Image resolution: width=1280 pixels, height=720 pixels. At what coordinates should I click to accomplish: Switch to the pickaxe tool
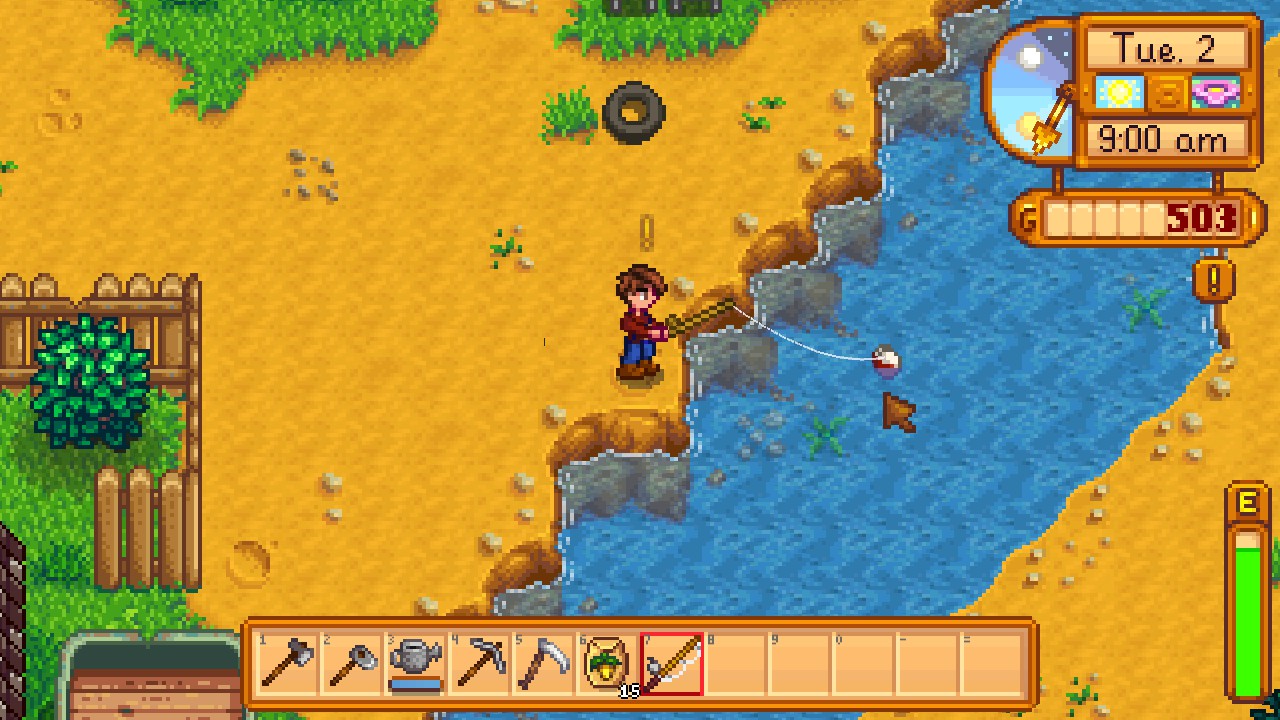click(x=479, y=662)
